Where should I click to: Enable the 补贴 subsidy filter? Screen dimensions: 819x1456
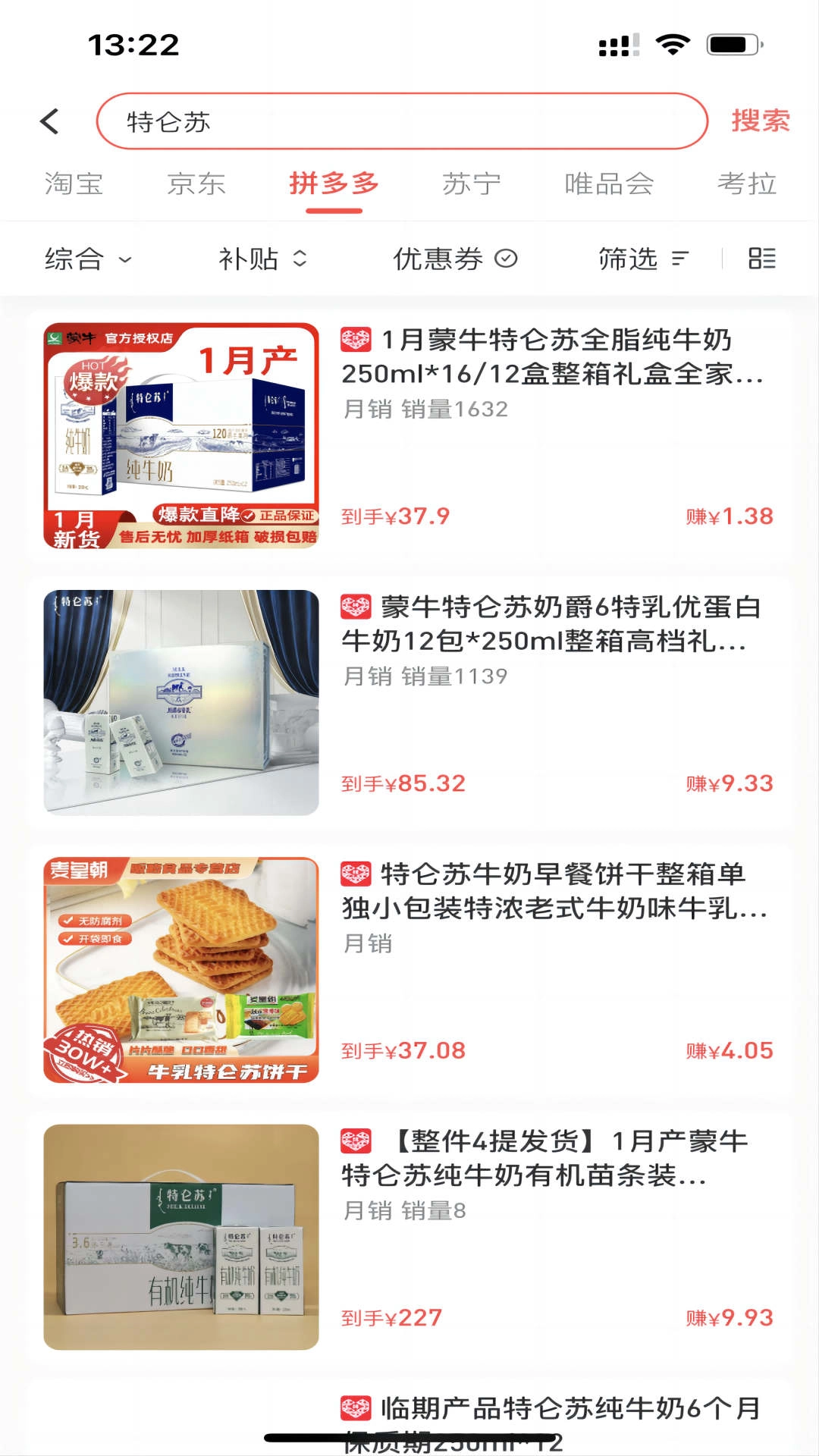[262, 258]
